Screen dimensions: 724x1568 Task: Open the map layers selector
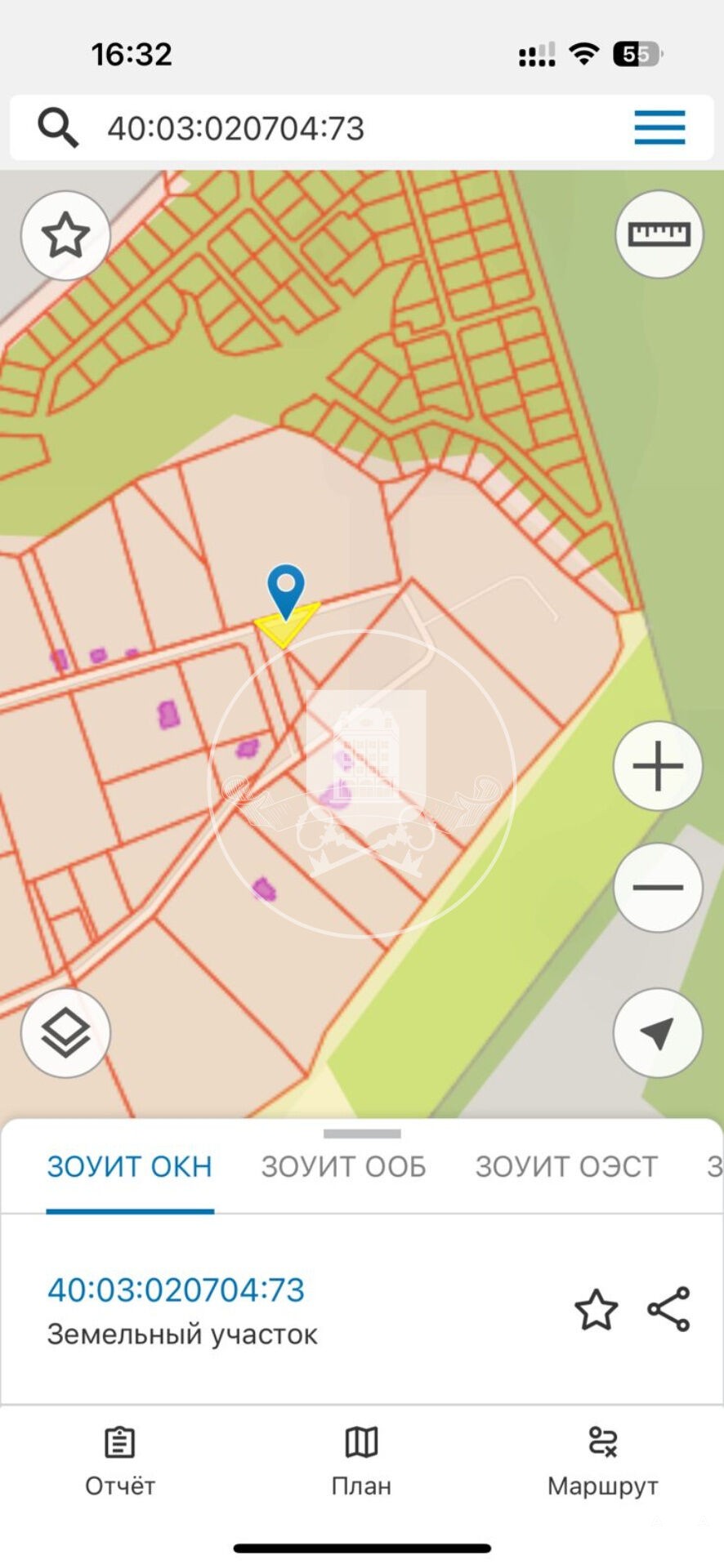[65, 1032]
